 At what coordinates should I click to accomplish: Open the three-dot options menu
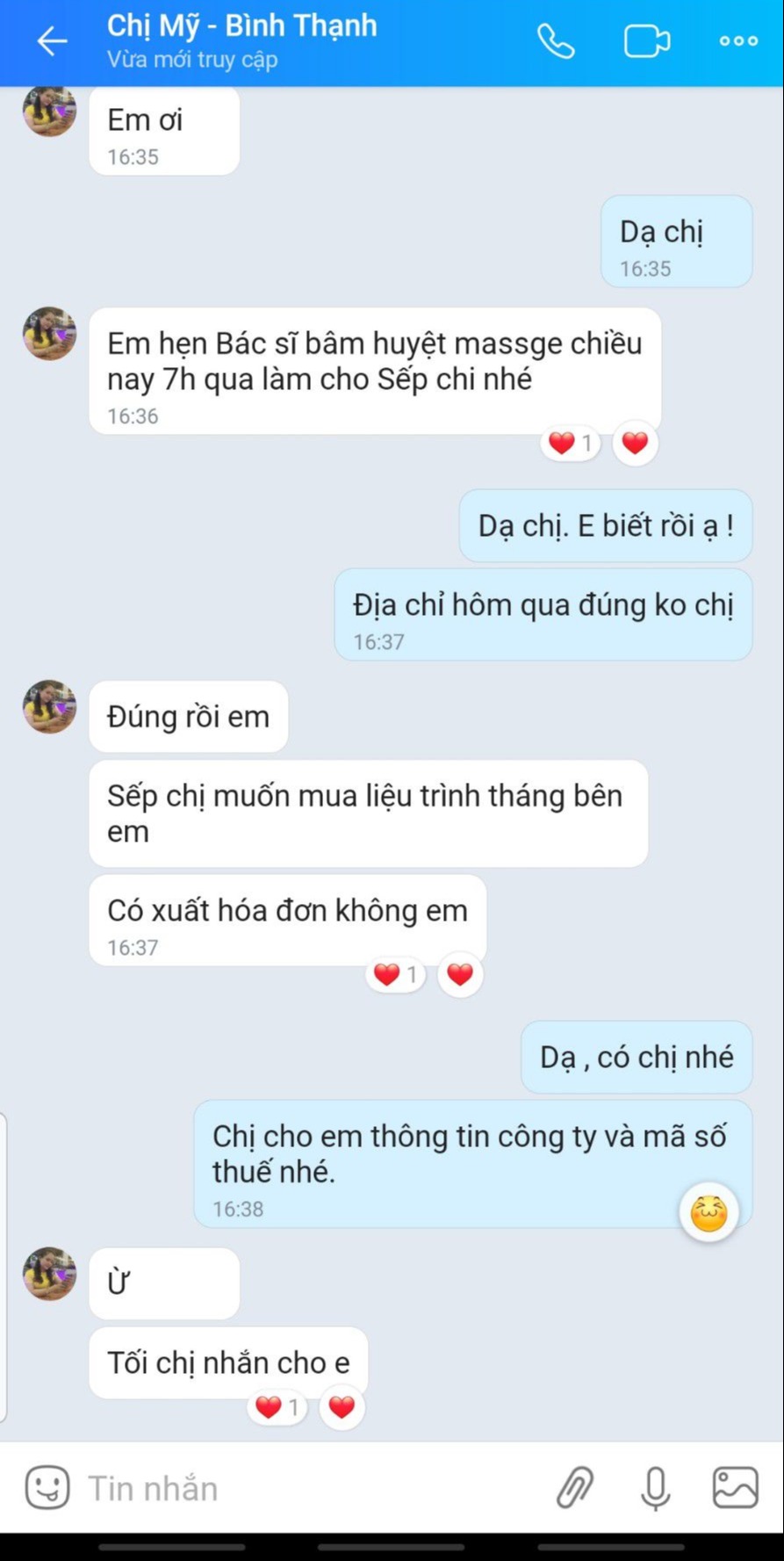pyautogui.click(x=738, y=40)
